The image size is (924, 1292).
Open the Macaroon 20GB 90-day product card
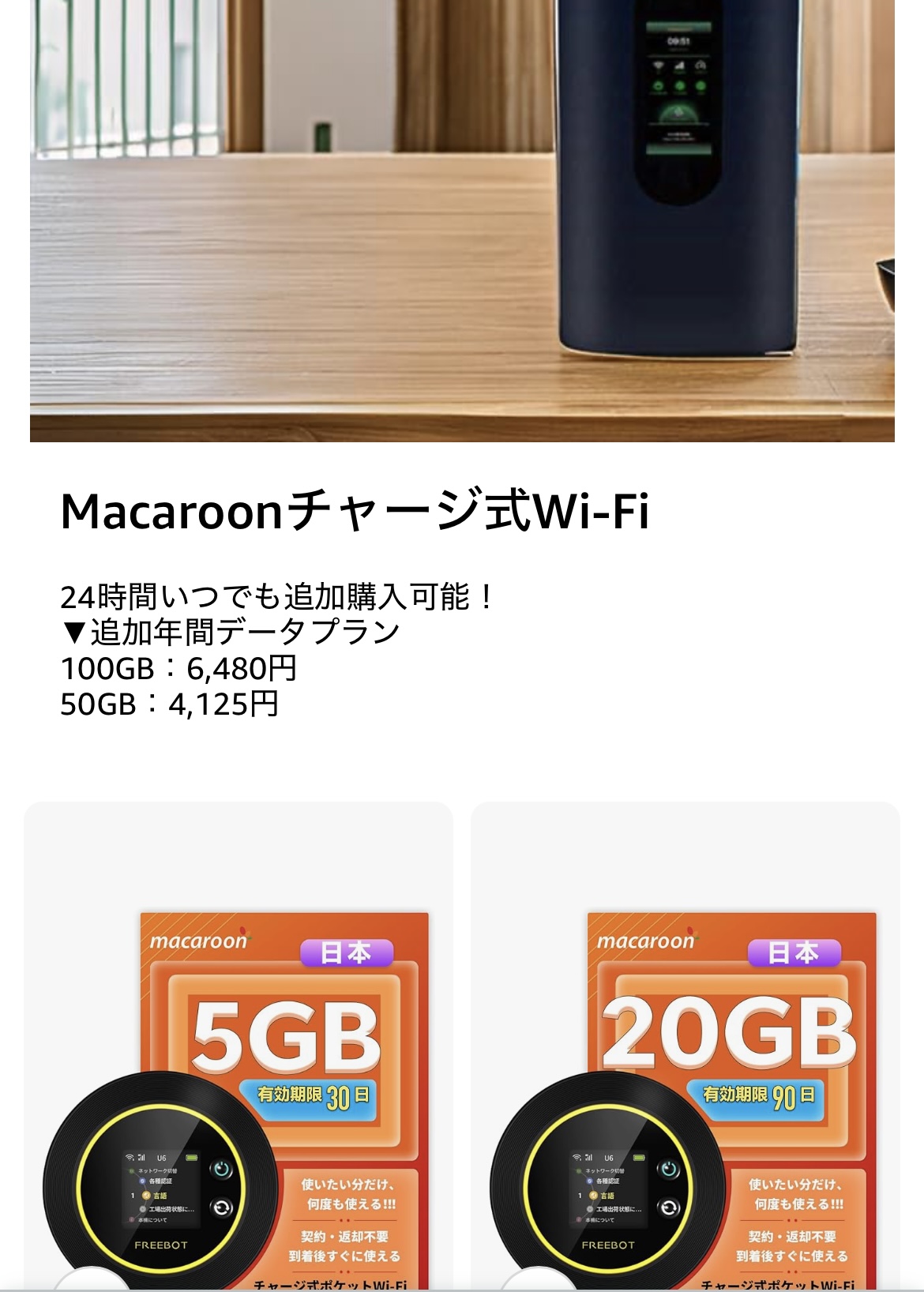click(x=685, y=1050)
